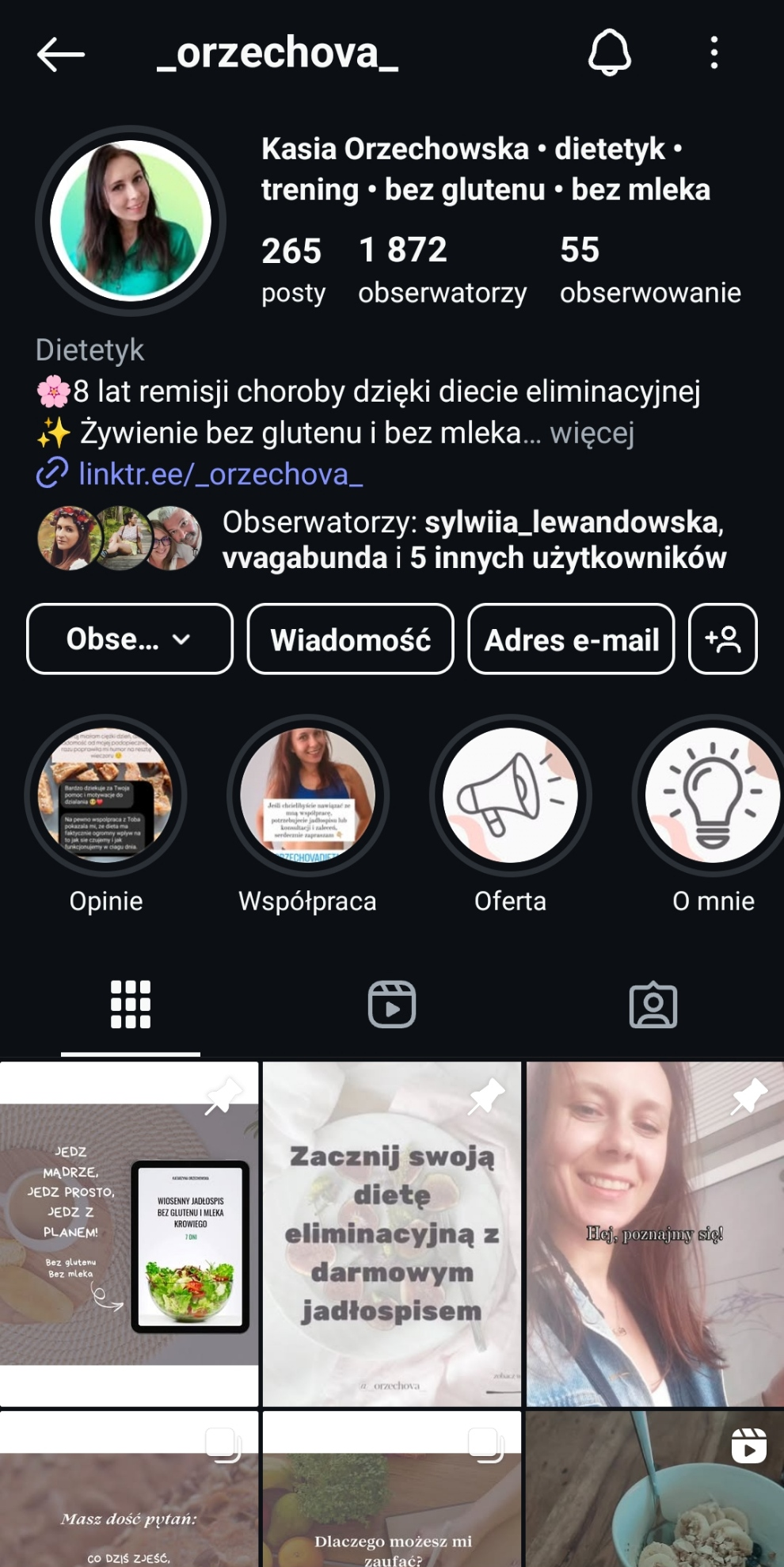Open the linktr.ee/_orzechova_ link
Viewport: 784px width, 1567px height.
220,475
